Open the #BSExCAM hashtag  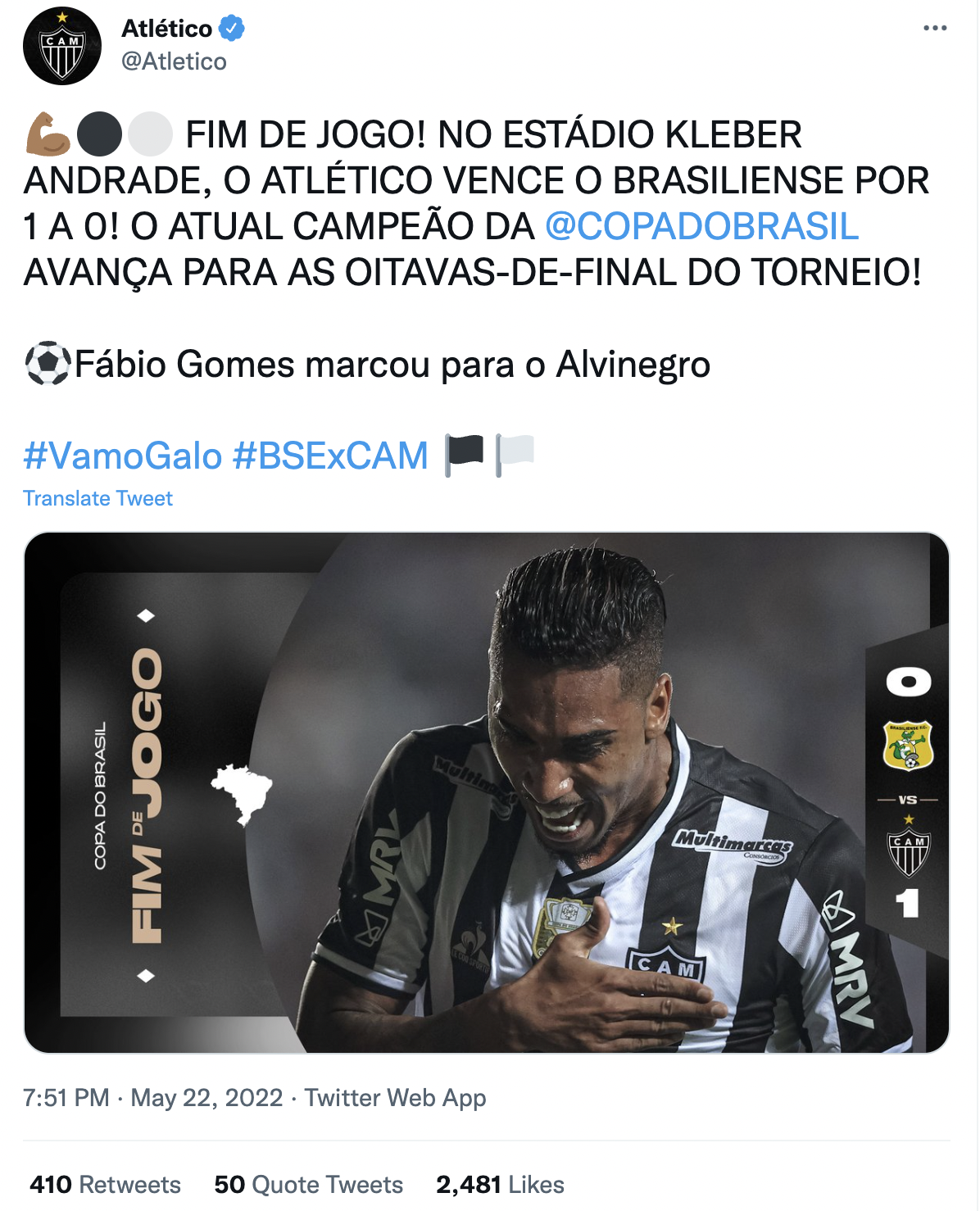point(330,456)
